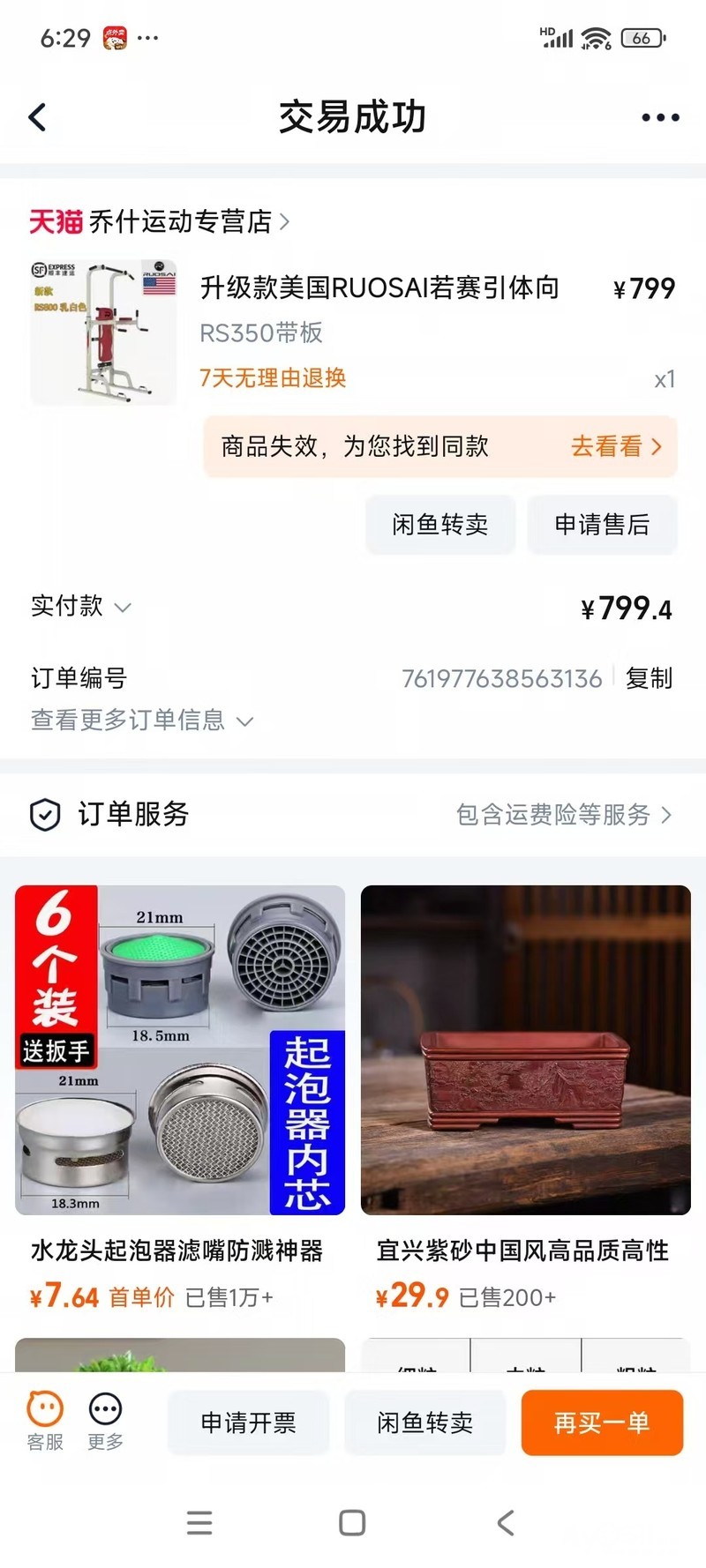706x1568 pixels.
Task: Tap 再买一单 to reorder
Action: (602, 1422)
